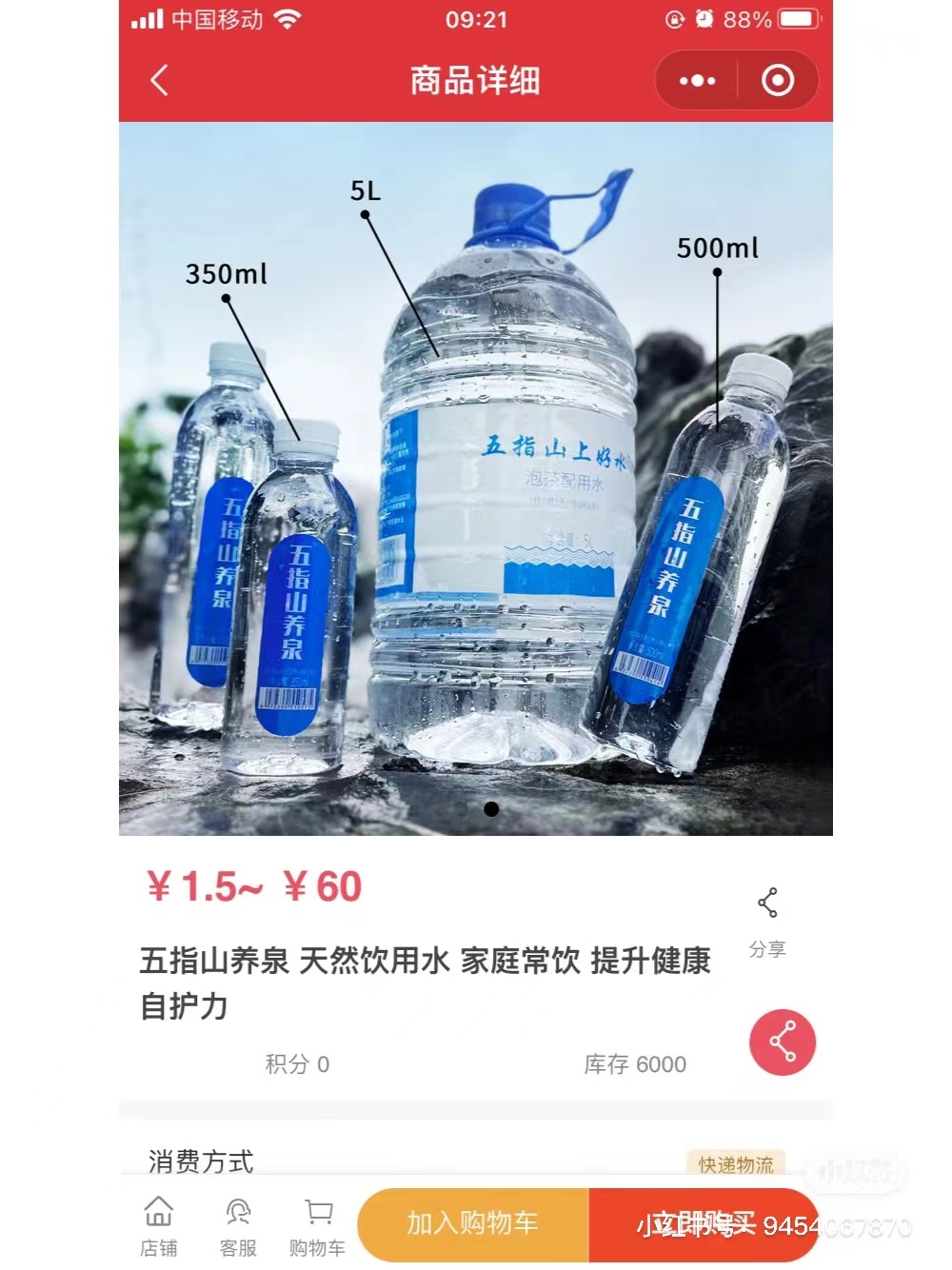Close the mini program
Image resolution: width=952 pixels, height=1270 pixels.
pyautogui.click(x=778, y=81)
